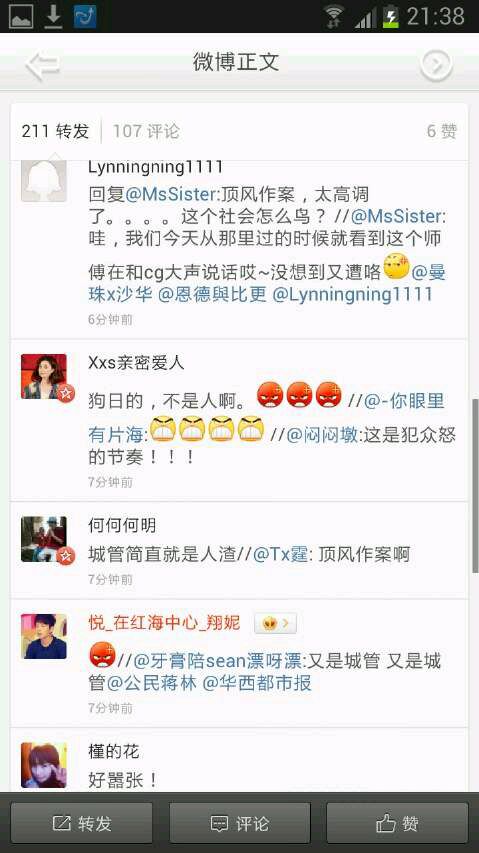Repost with the bottom 转发 button
This screenshot has height=853, width=479.
click(82, 823)
